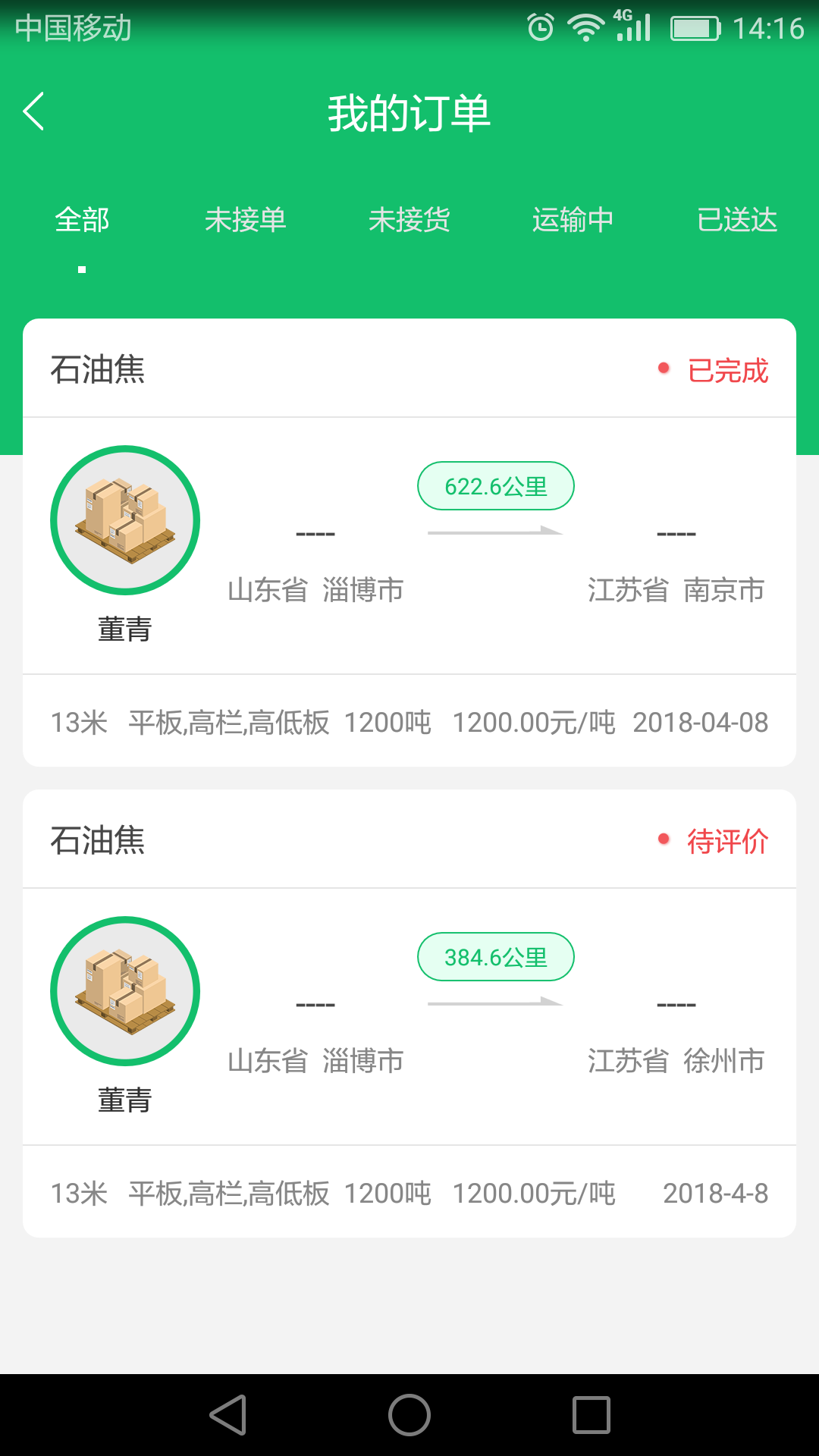819x1456 pixels.
Task: Open the 待评价 order to 徐州市
Action: 409,1013
